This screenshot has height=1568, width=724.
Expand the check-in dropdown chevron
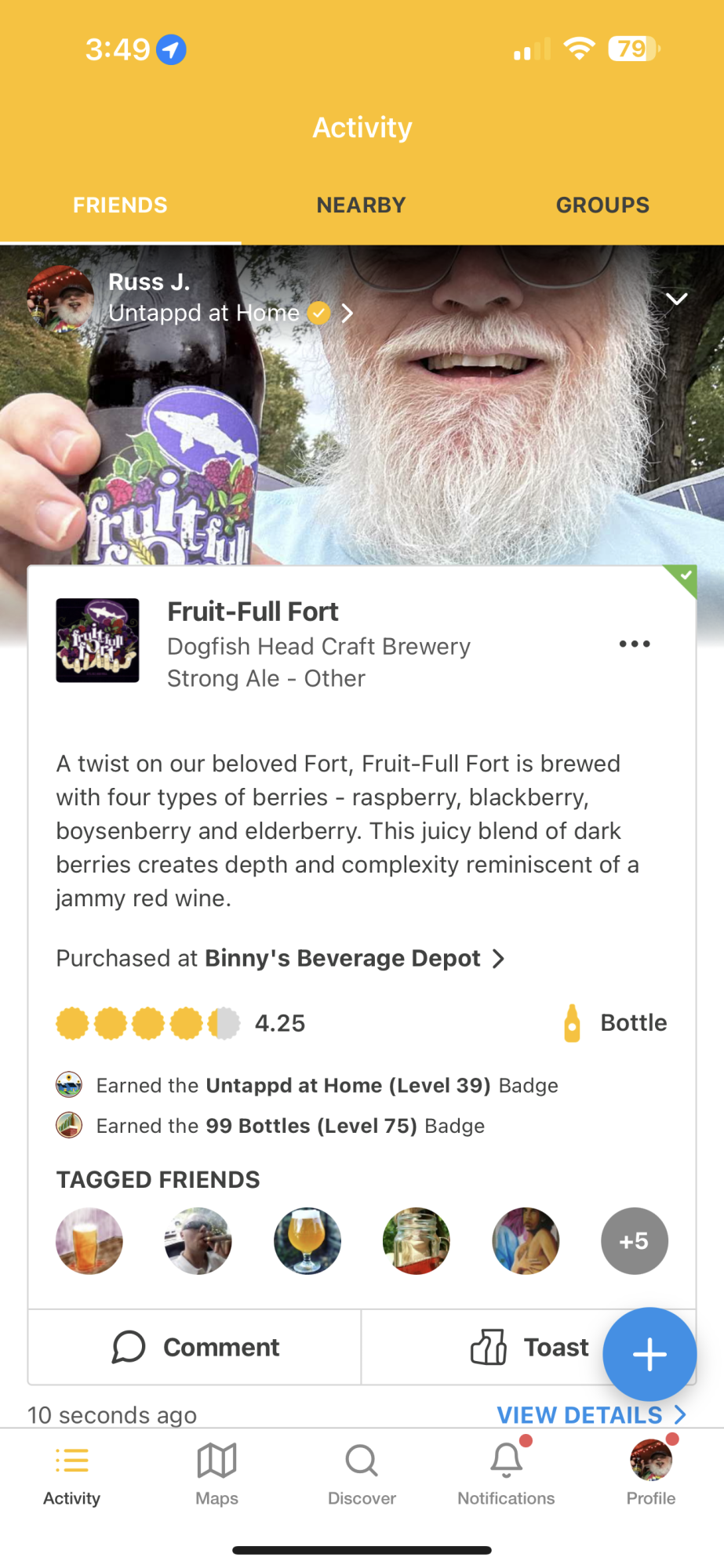pyautogui.click(x=676, y=299)
